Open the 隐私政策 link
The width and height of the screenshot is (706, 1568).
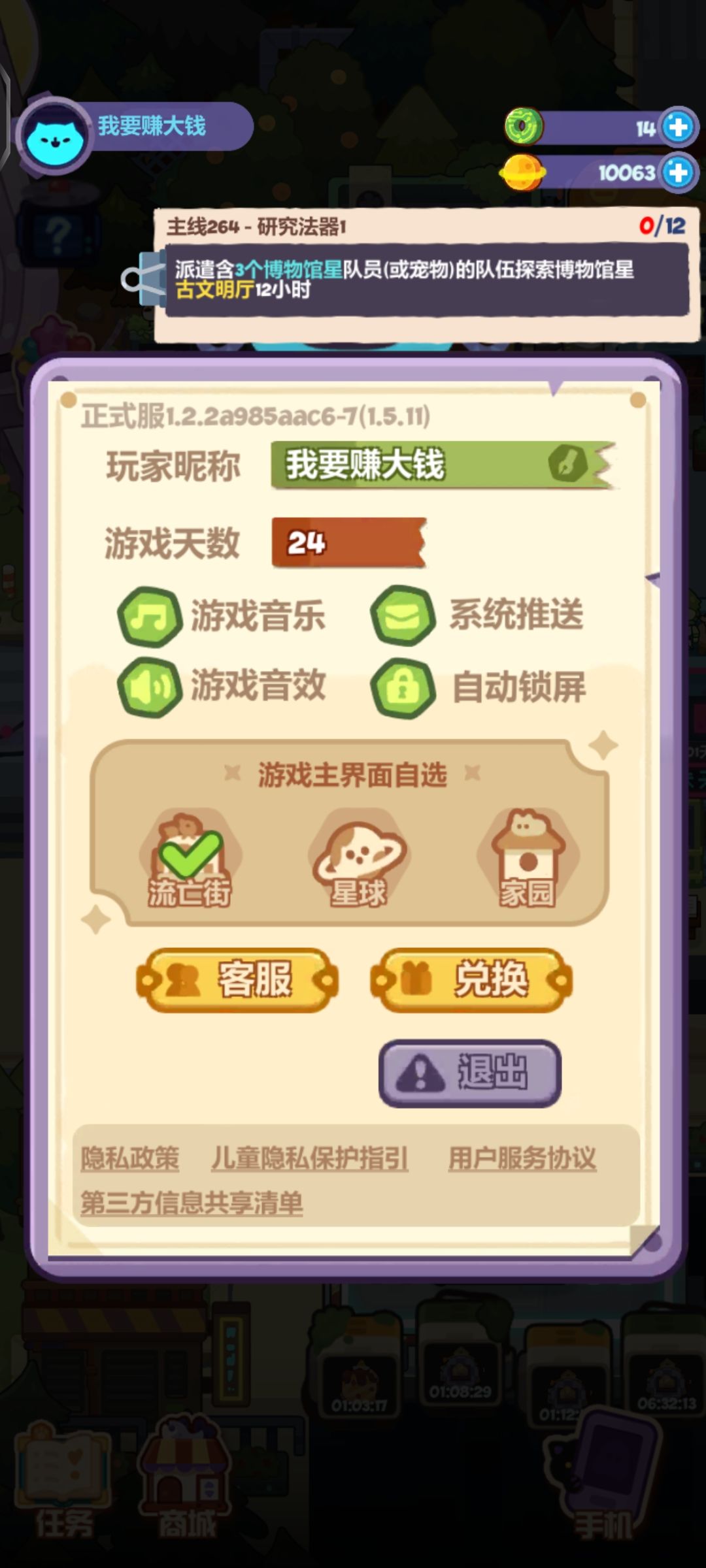pos(130,1158)
